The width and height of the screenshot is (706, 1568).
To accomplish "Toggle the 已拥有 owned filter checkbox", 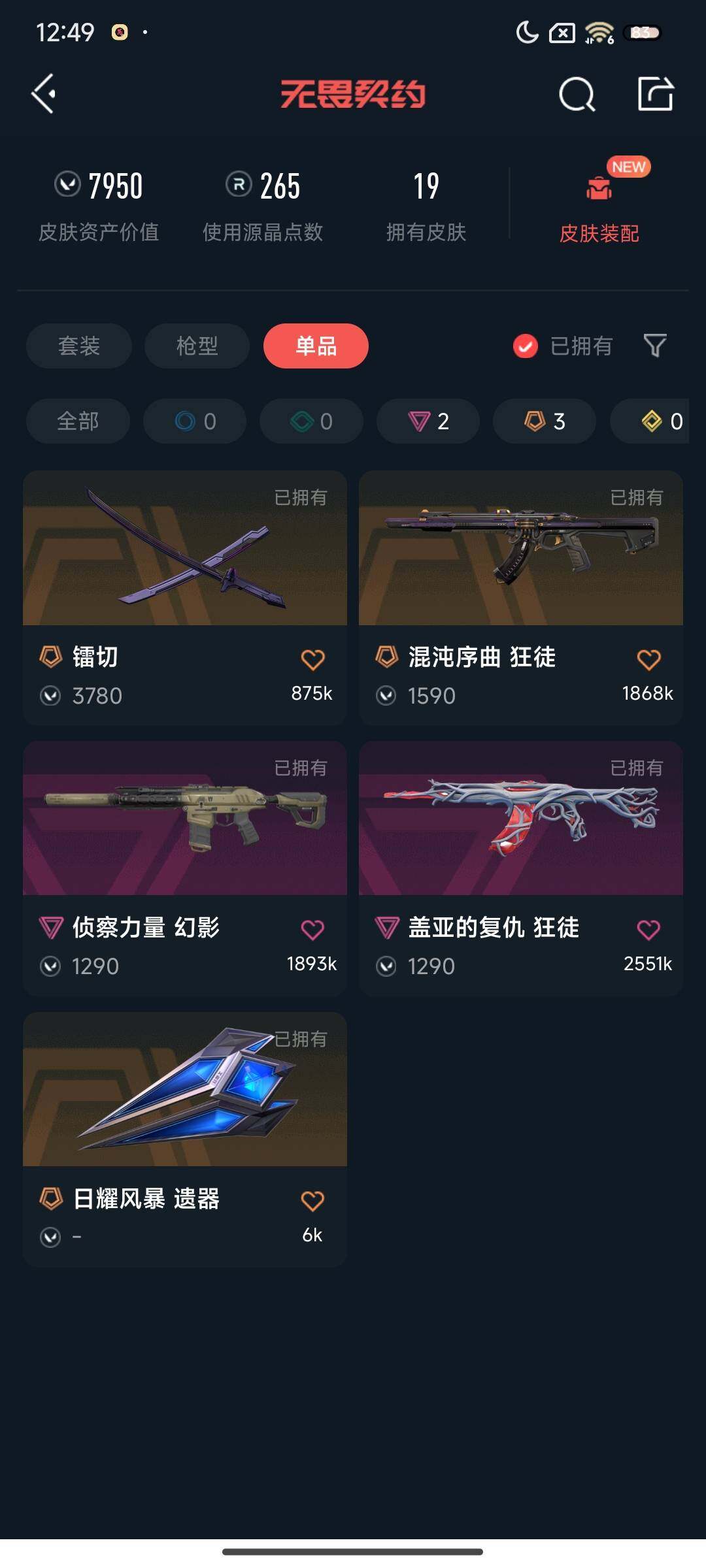I will click(x=525, y=346).
